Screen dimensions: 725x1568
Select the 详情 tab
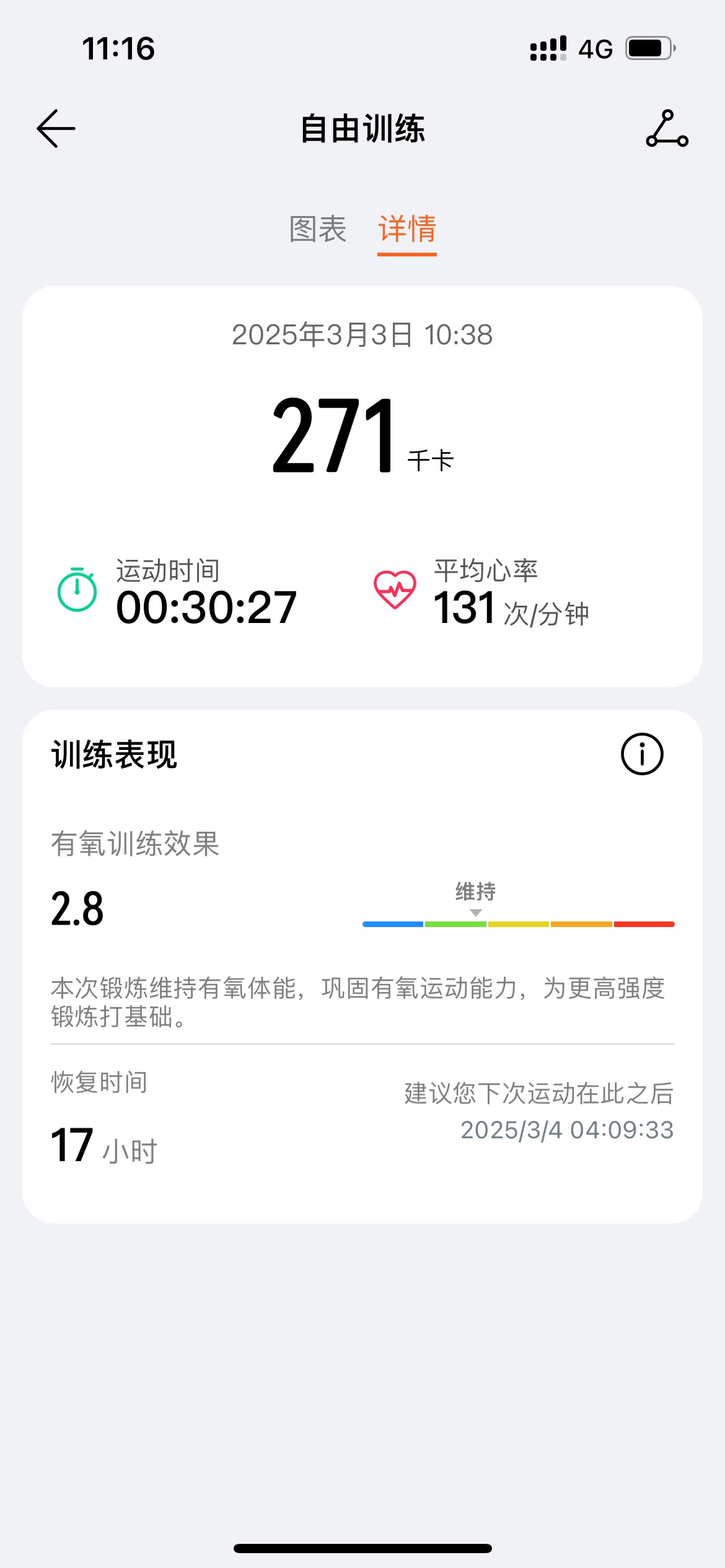[407, 230]
